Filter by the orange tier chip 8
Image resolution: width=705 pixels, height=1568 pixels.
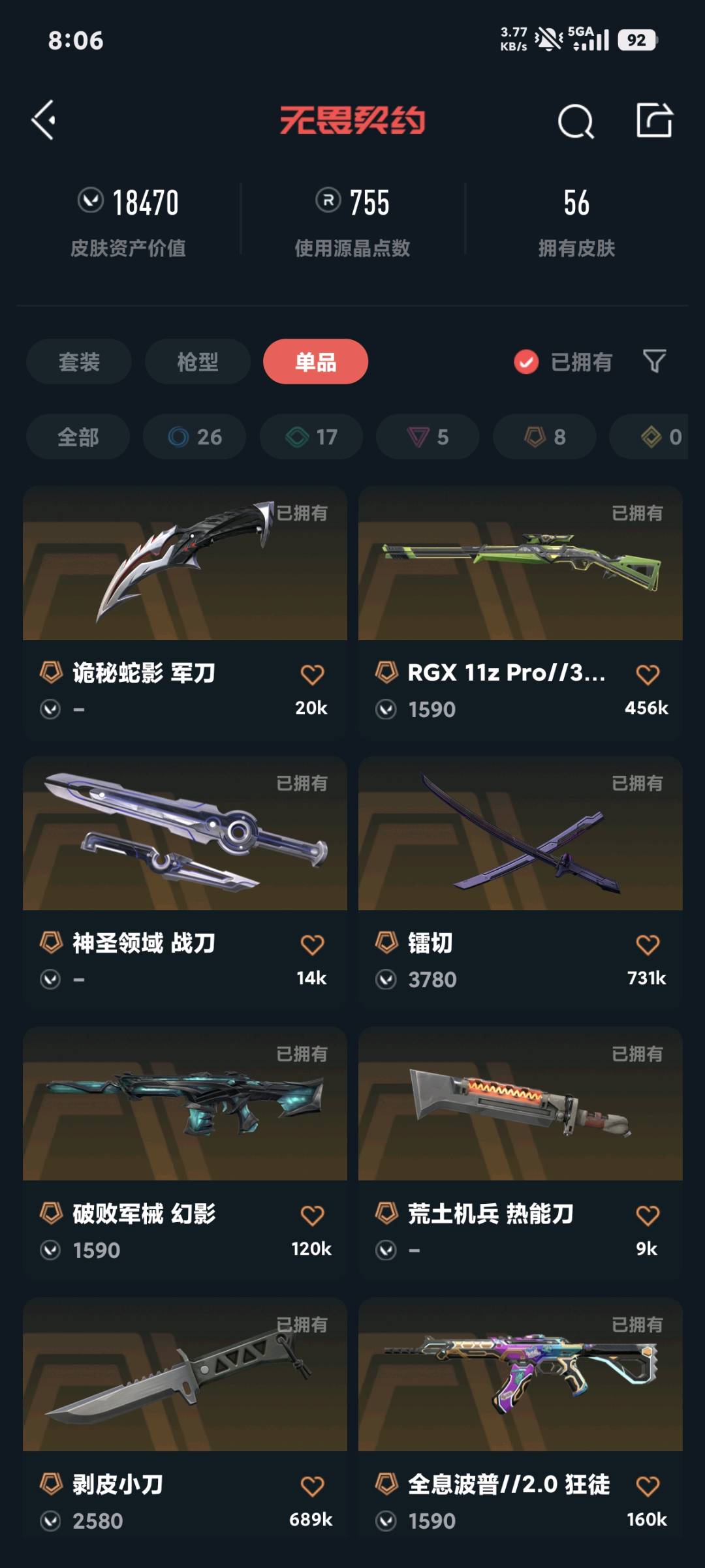[544, 437]
